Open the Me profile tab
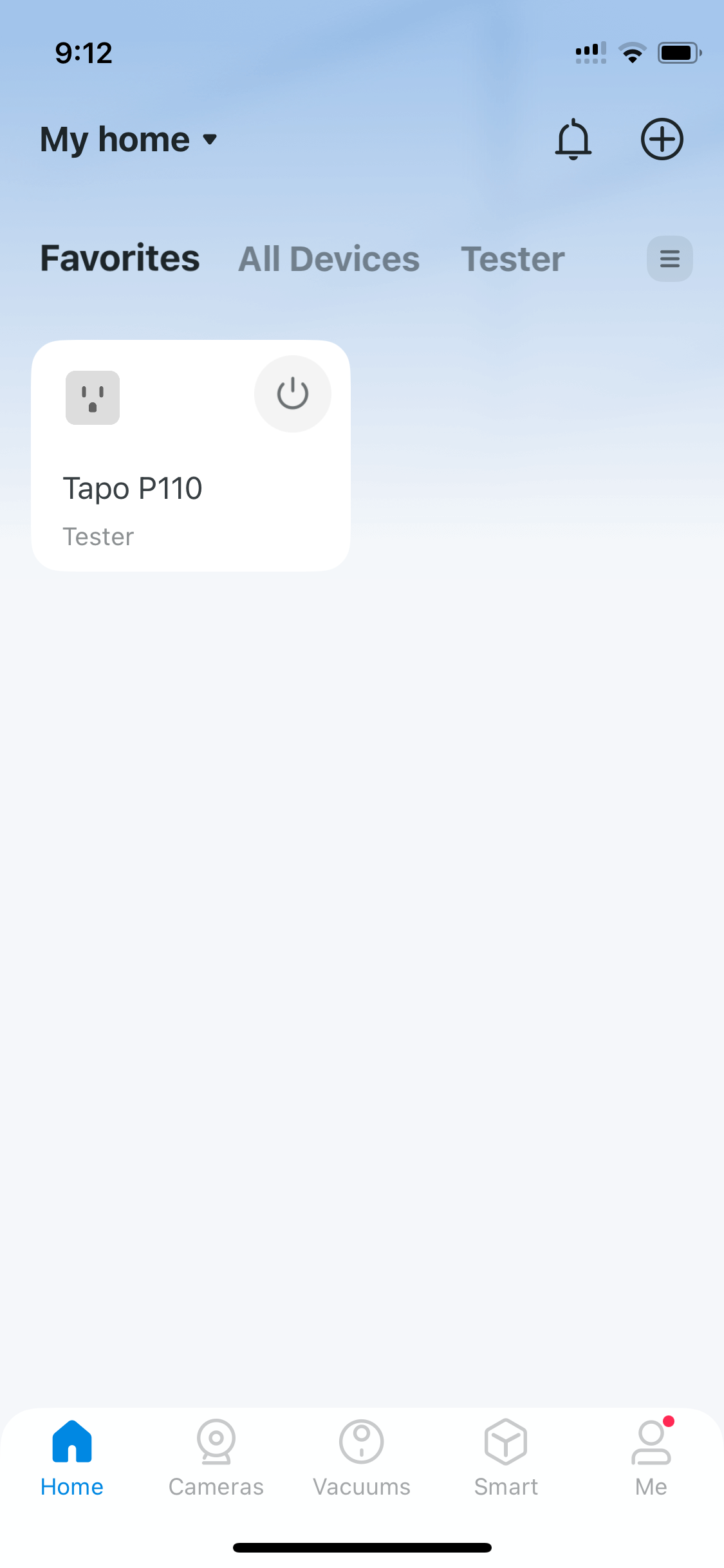The image size is (724, 1568). pos(651,1459)
